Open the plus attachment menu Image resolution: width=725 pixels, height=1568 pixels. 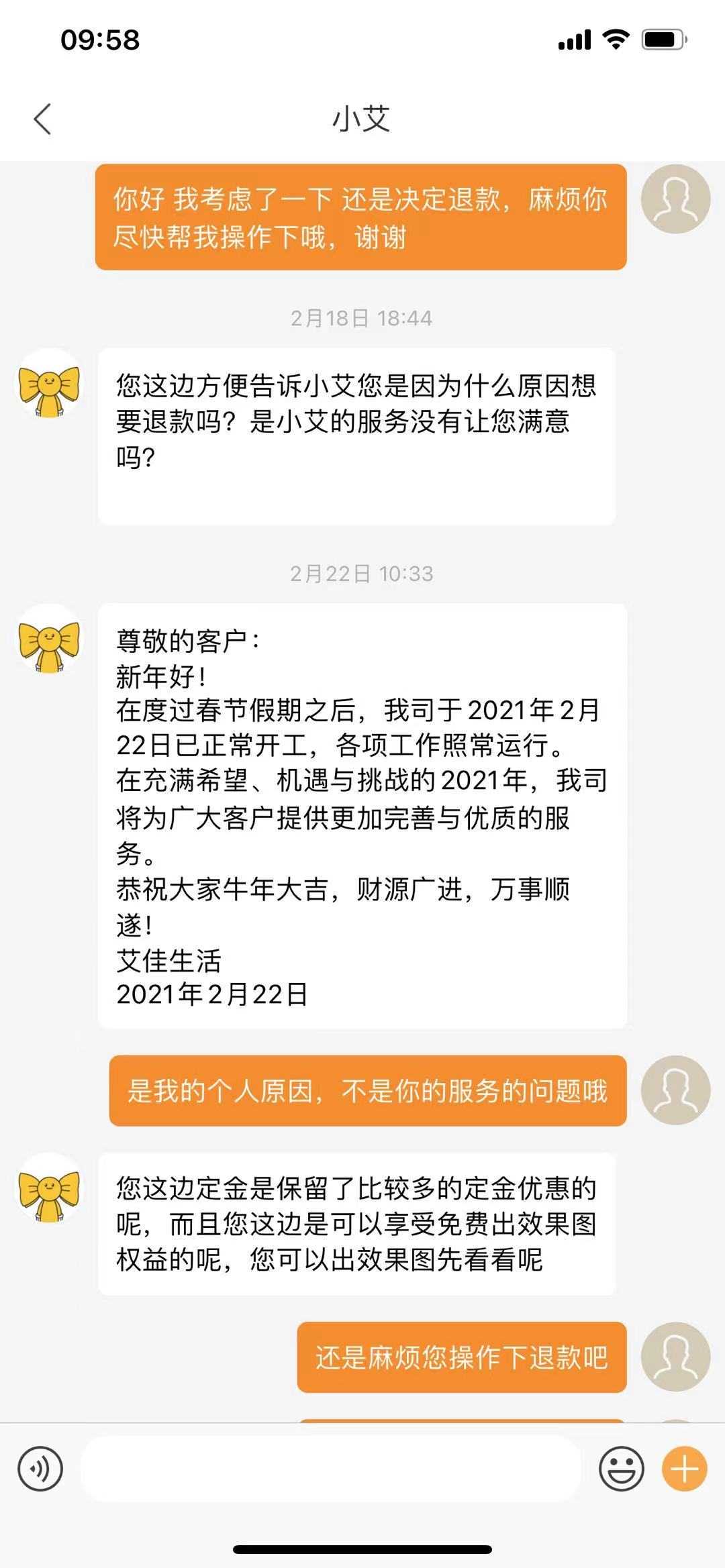(x=684, y=1469)
